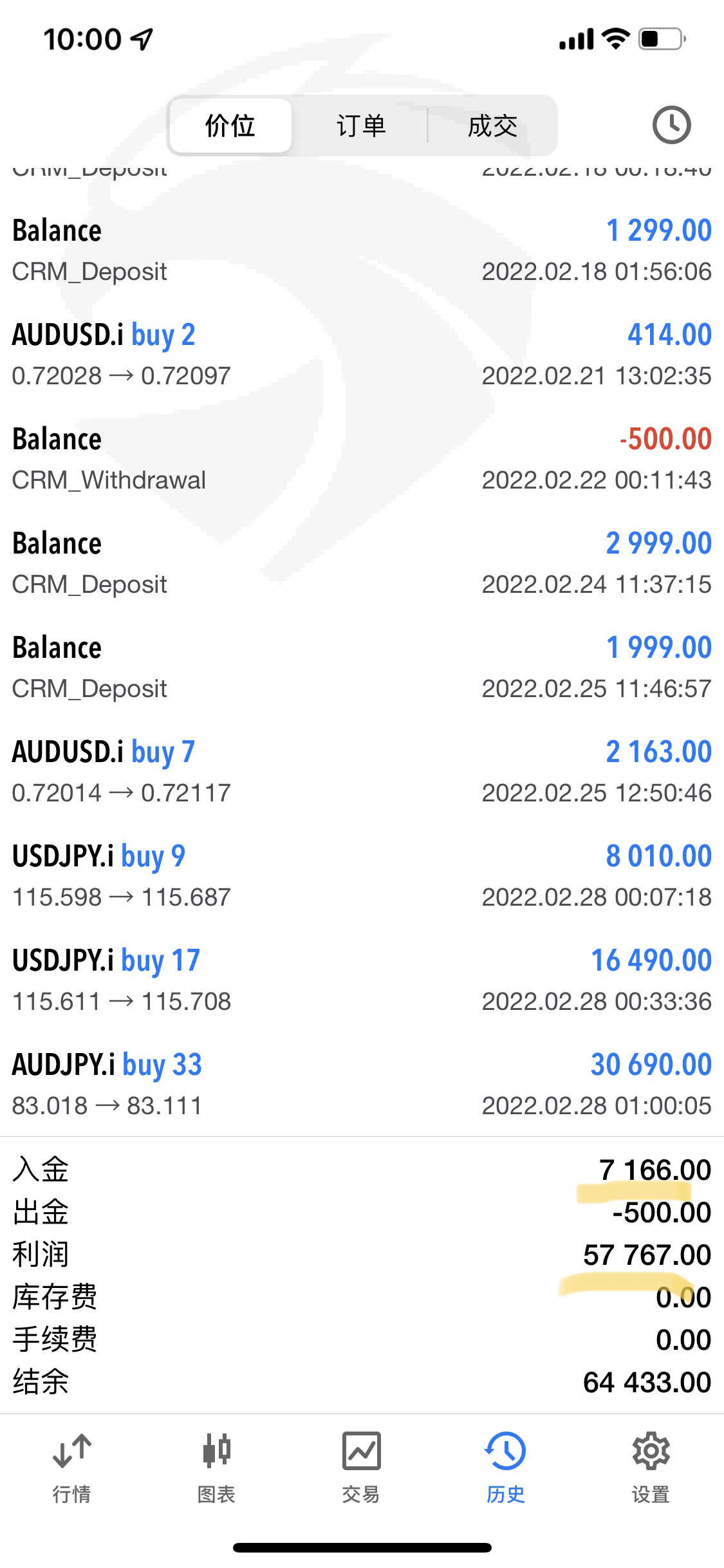724x1568 pixels.
Task: Expand the AUDJPY.i buy 33 trade
Action: 362,1085
